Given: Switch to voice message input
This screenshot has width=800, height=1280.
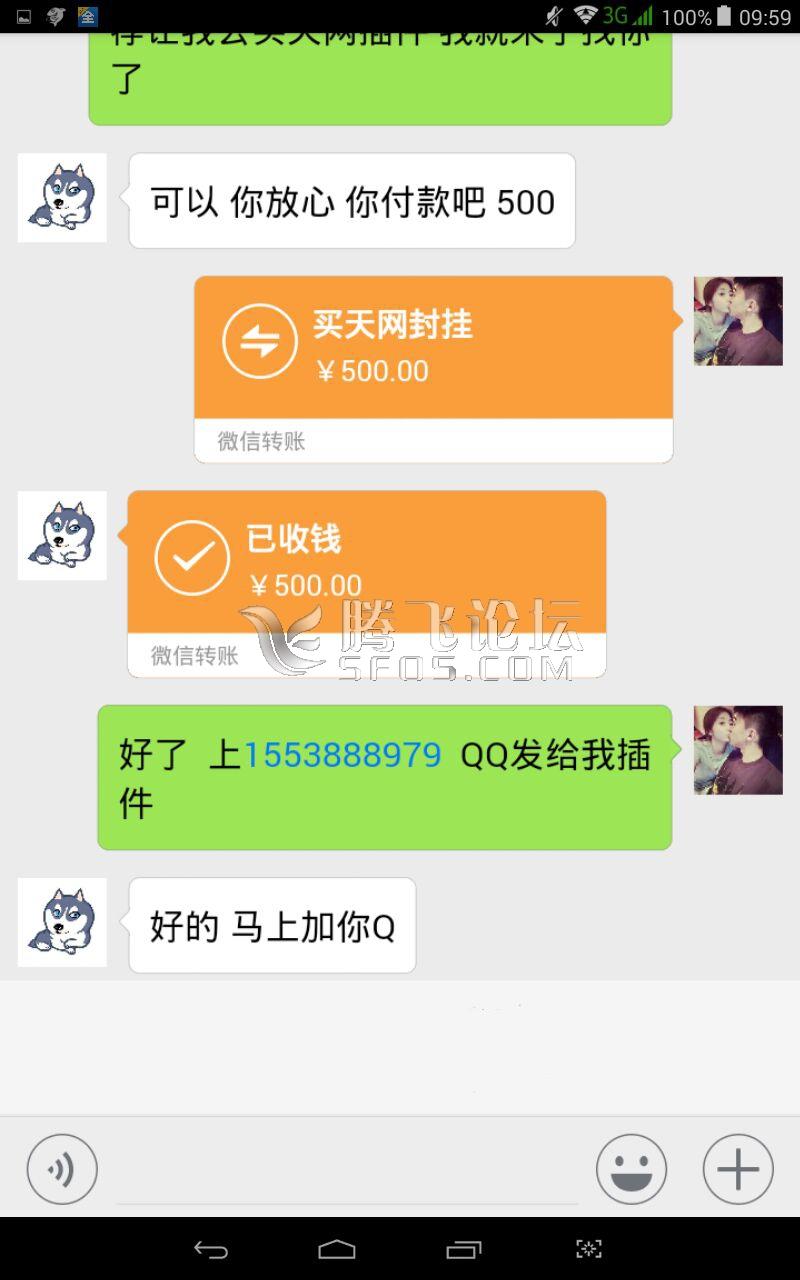Looking at the screenshot, I should click(x=62, y=1168).
